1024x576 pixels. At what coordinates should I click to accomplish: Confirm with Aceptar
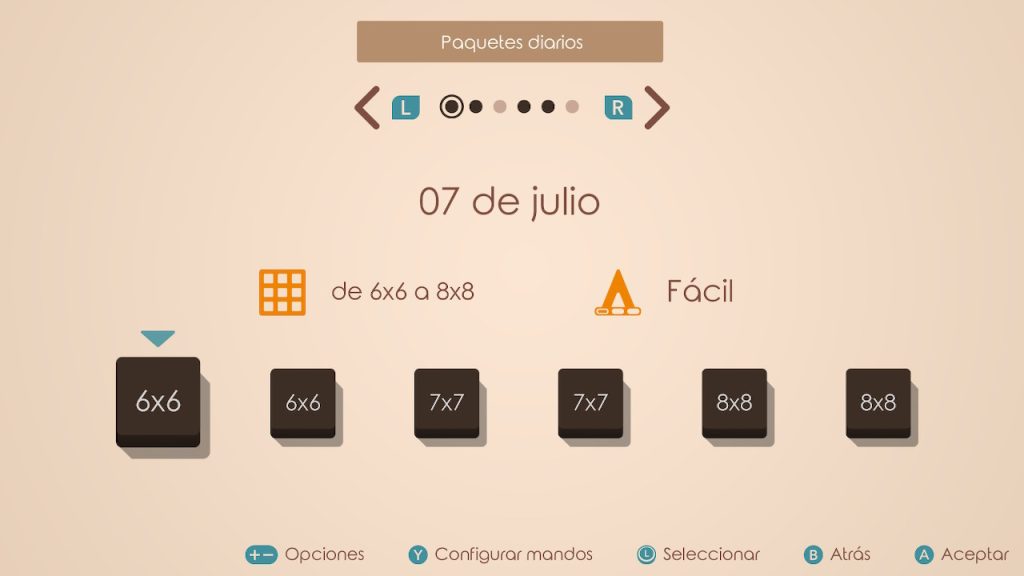[961, 554]
